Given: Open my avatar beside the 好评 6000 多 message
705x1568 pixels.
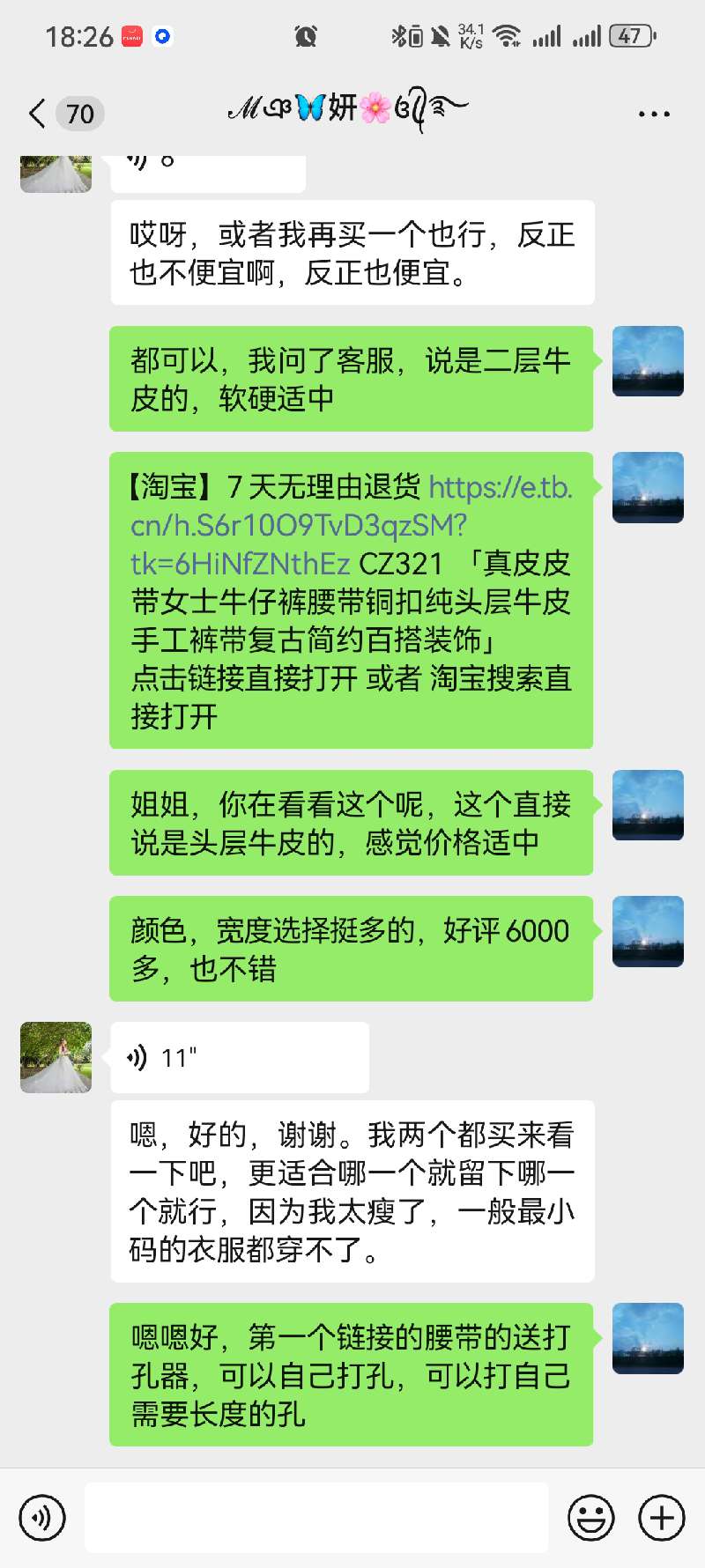Looking at the screenshot, I should (648, 931).
